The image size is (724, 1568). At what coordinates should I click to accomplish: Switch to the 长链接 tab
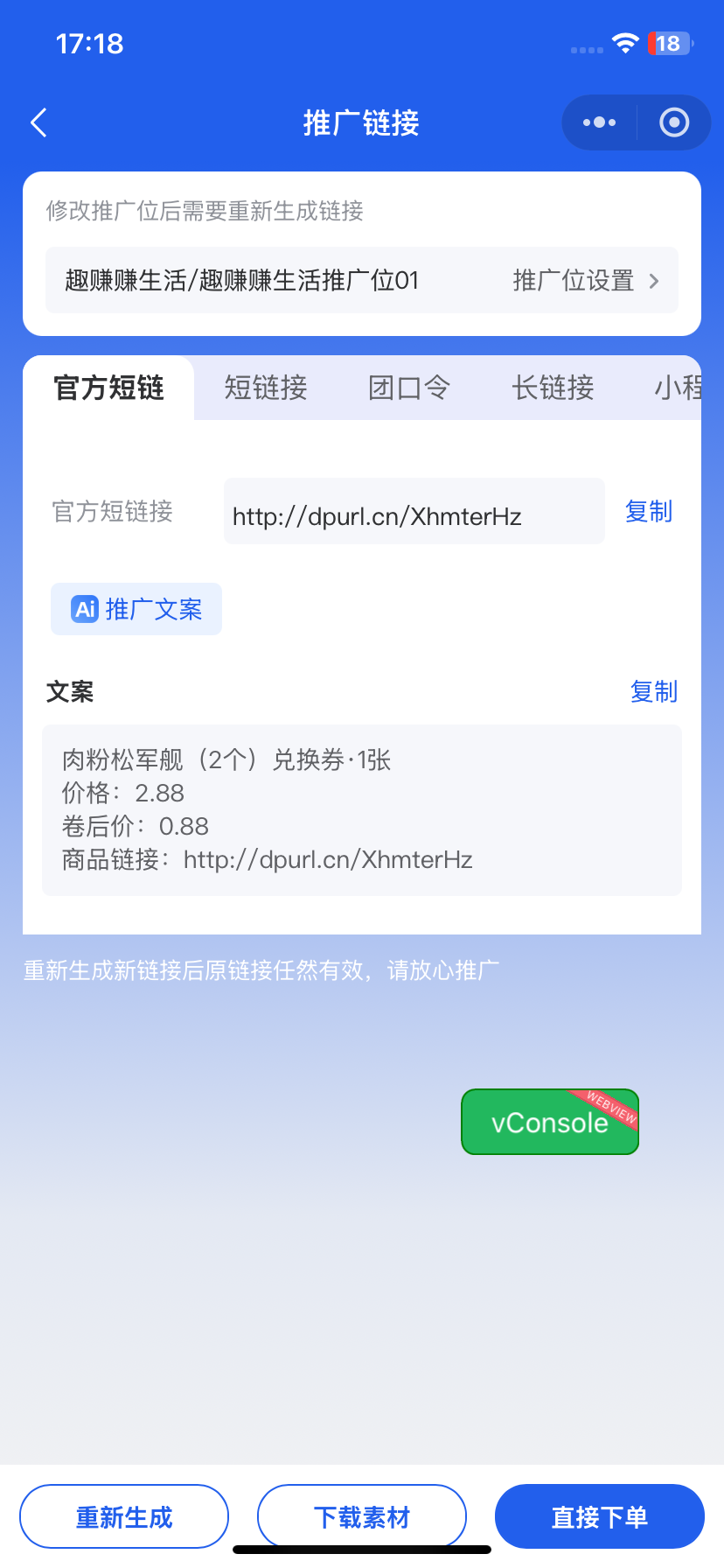(x=553, y=388)
